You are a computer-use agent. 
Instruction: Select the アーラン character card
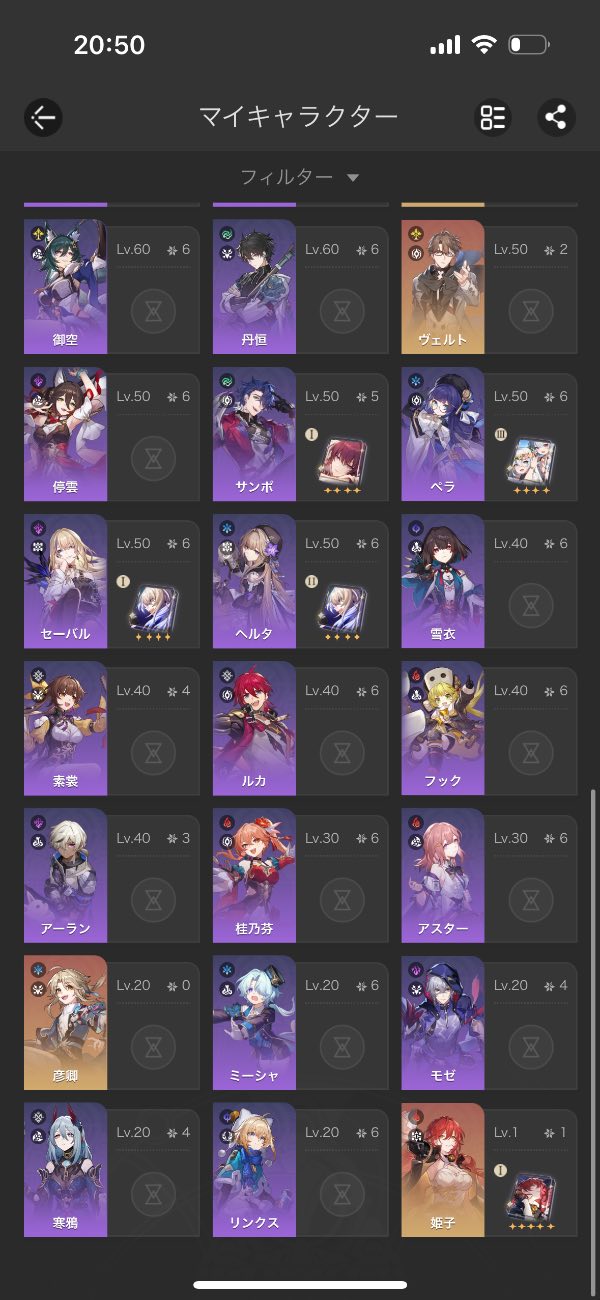pos(111,875)
